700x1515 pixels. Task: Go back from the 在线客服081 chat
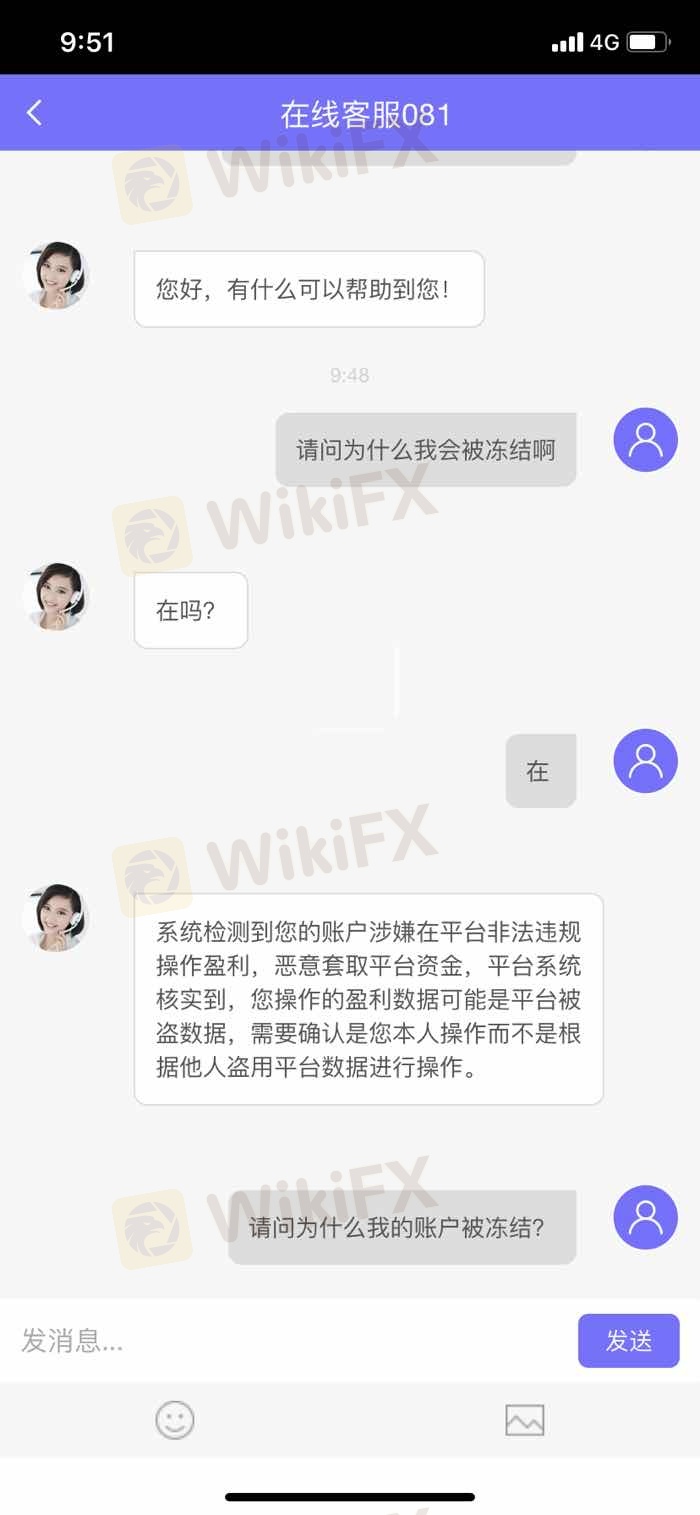tap(34, 113)
